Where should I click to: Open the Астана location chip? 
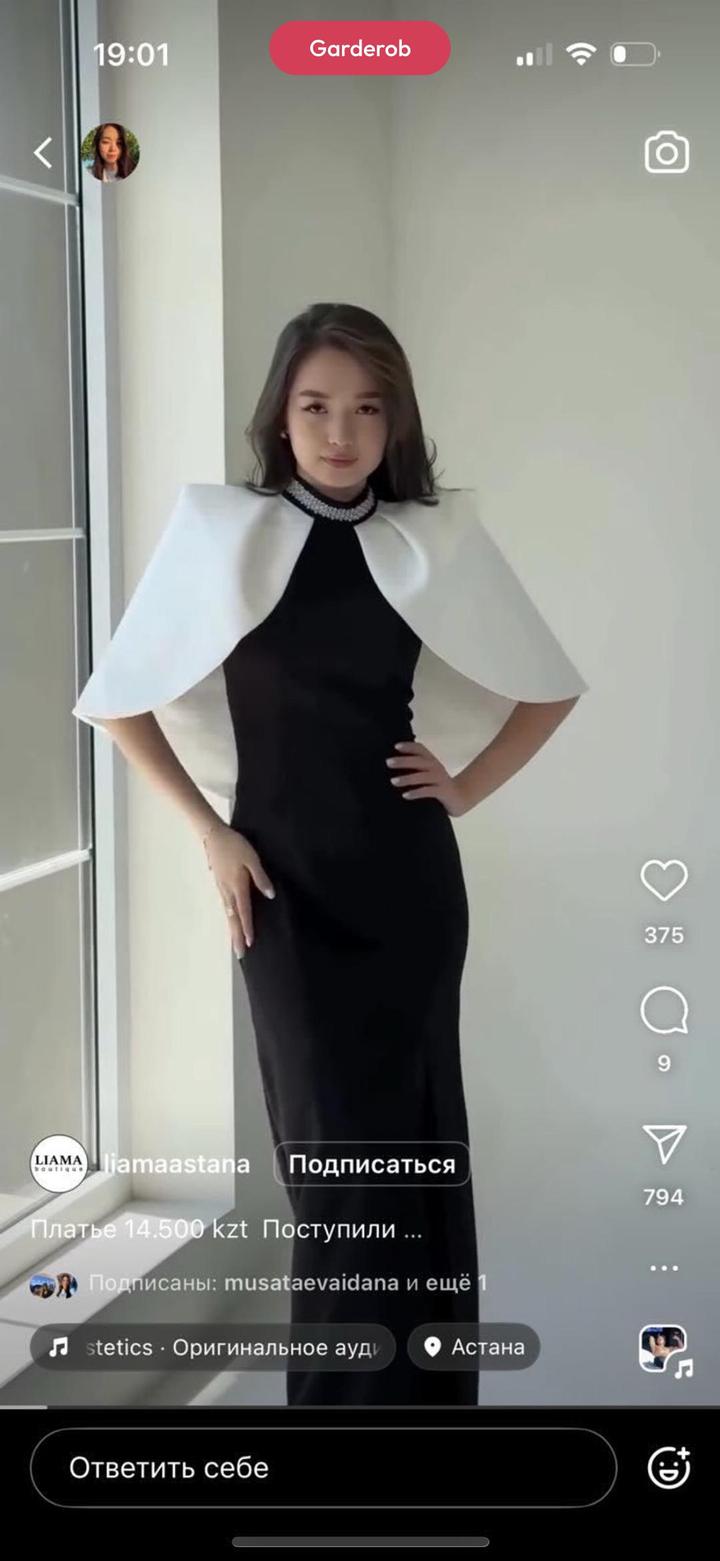tap(475, 1347)
